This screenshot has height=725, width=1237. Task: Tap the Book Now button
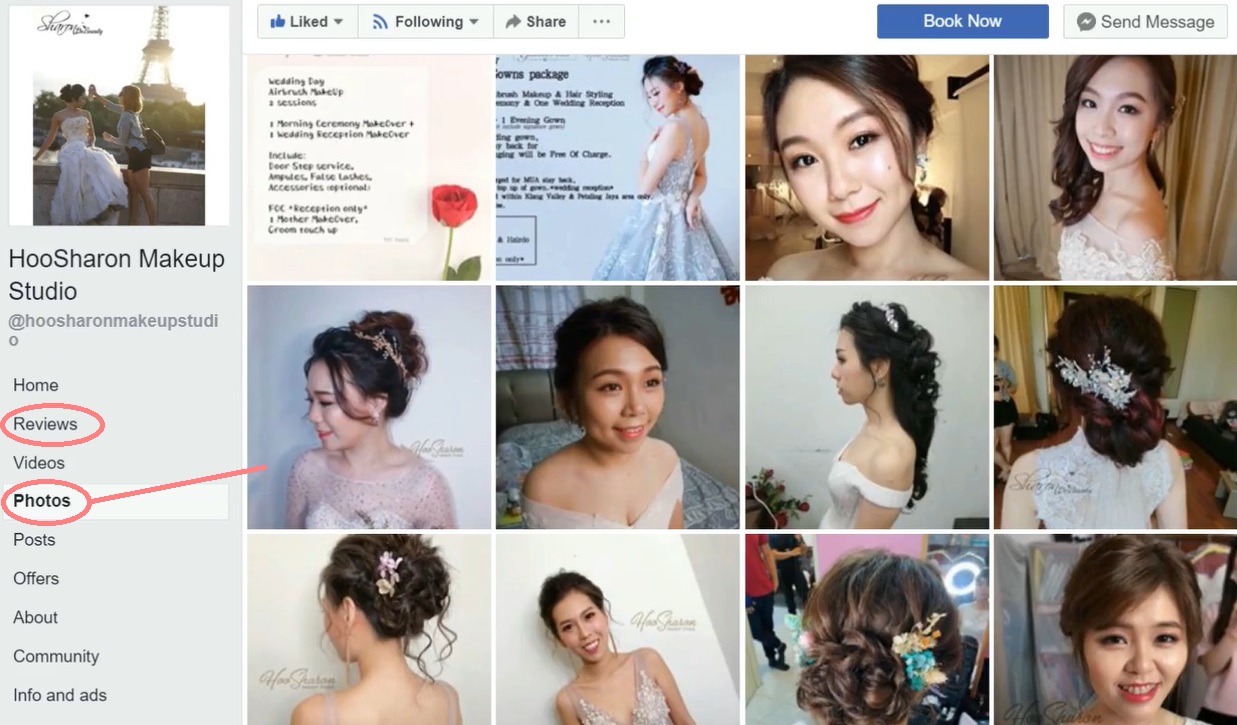pyautogui.click(x=962, y=21)
